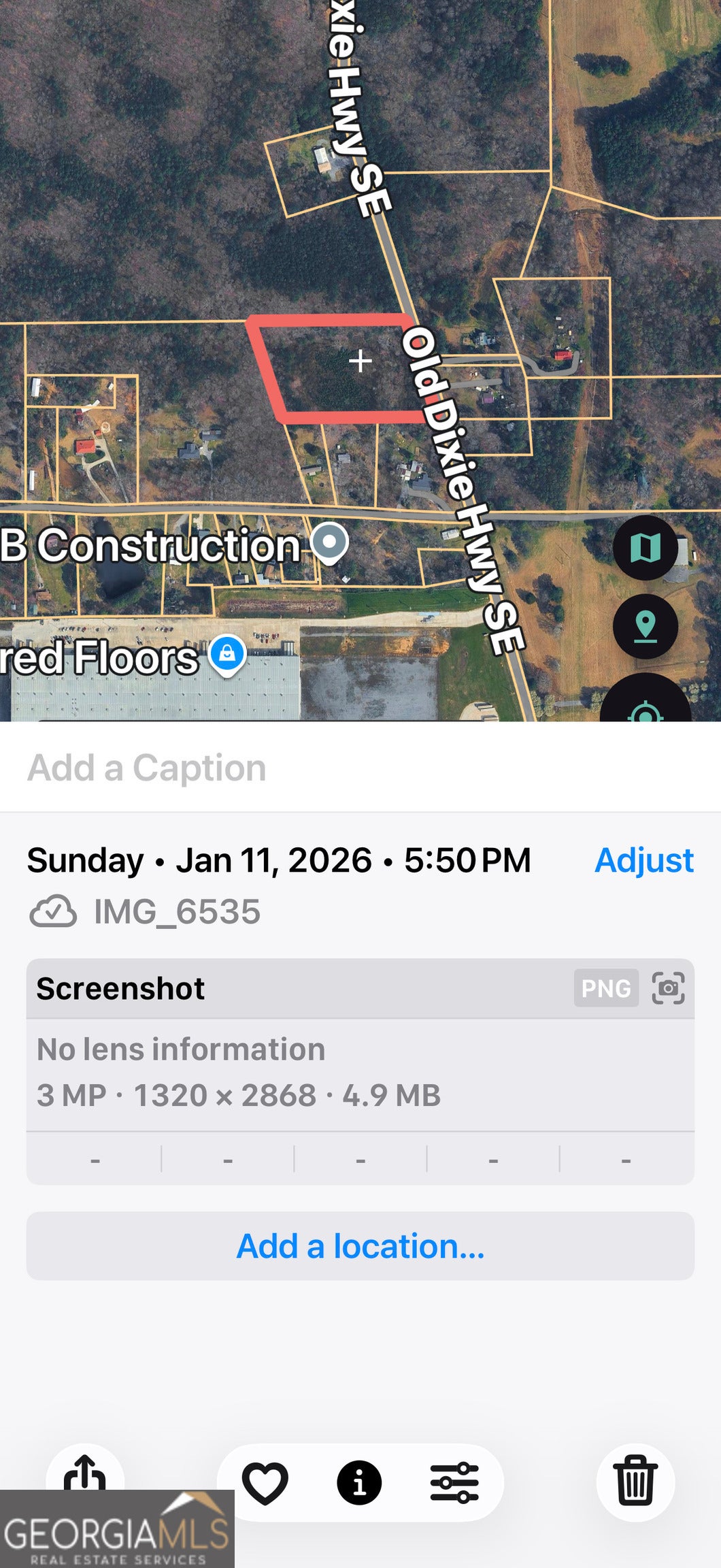Open the edit adjustments sliders
Screen dimensions: 721x1568
coord(454,1483)
